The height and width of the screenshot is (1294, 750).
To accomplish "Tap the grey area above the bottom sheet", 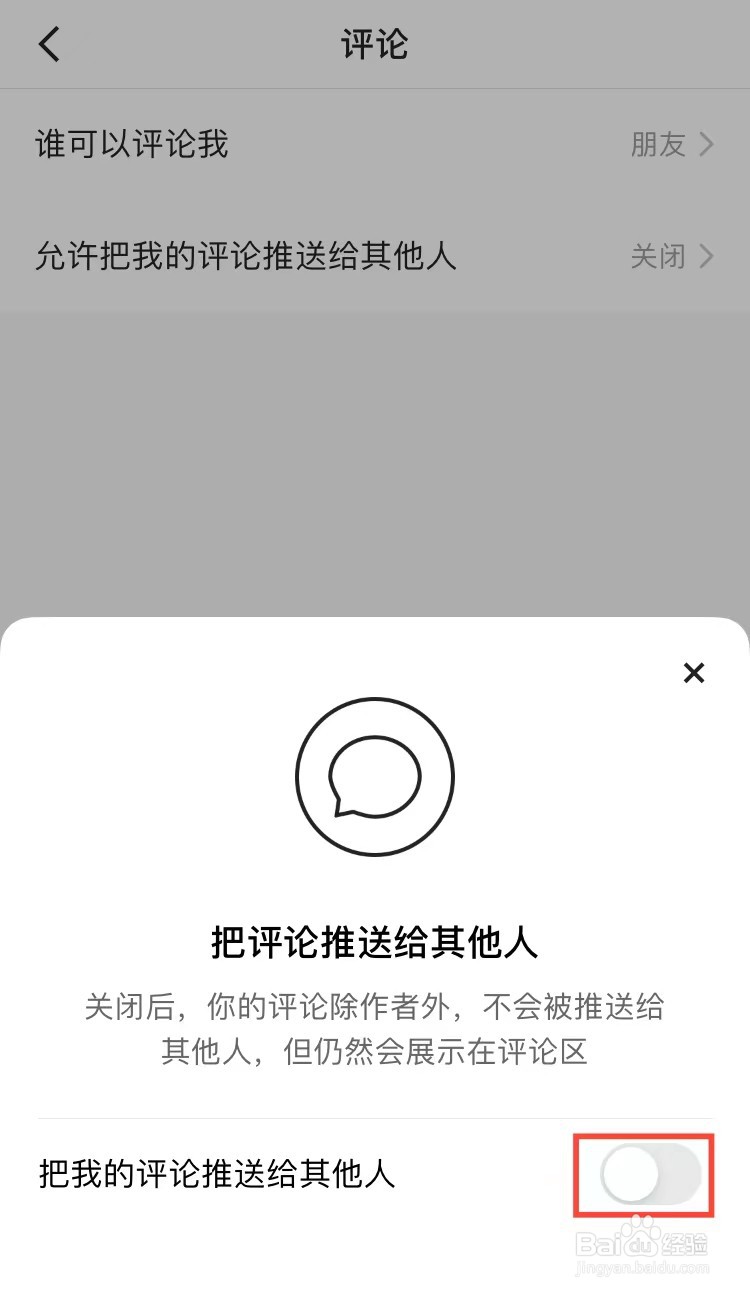I will pos(374,450).
